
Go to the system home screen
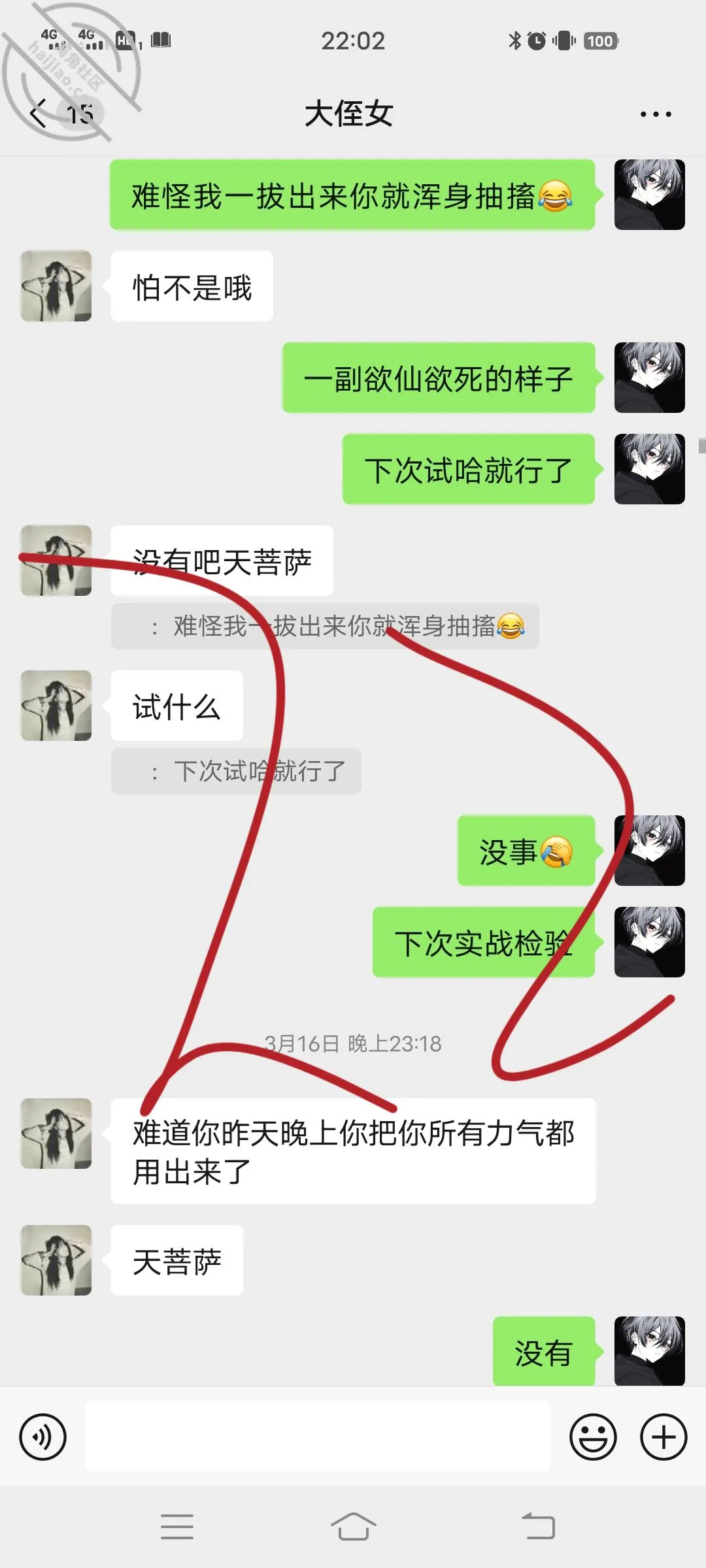pyautogui.click(x=353, y=1527)
